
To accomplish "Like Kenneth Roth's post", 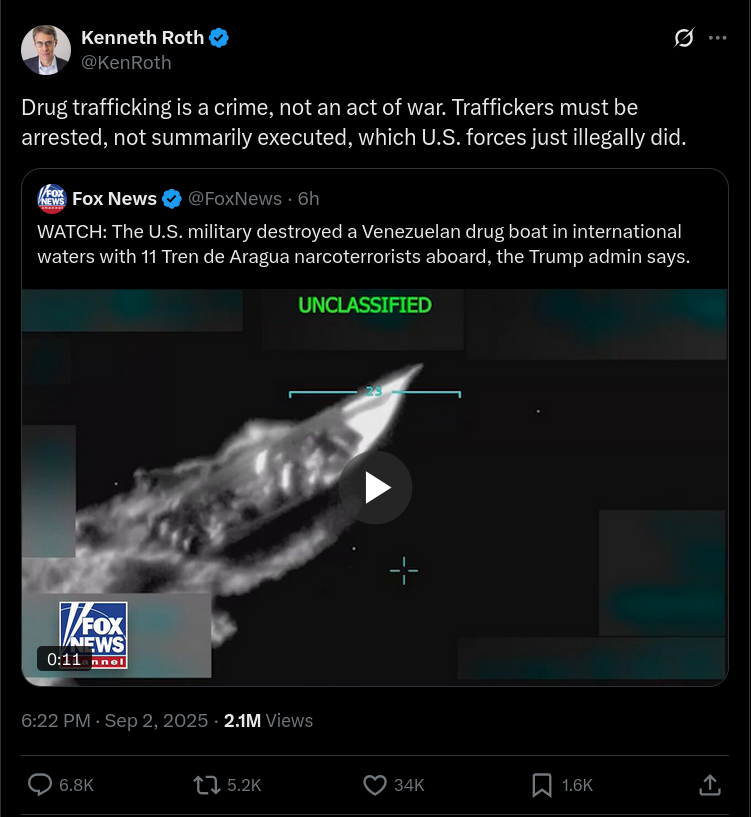I will [375, 785].
